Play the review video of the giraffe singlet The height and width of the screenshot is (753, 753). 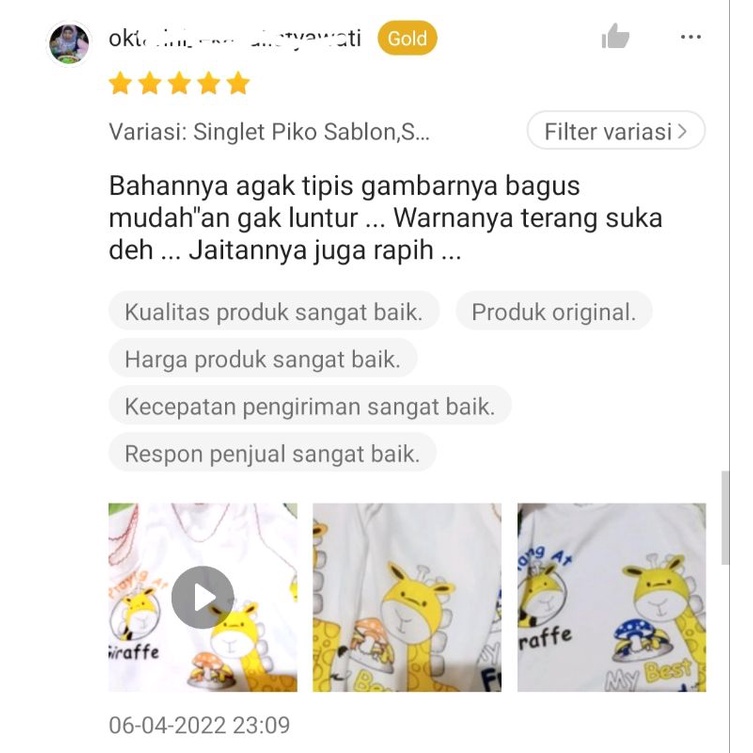(202, 597)
